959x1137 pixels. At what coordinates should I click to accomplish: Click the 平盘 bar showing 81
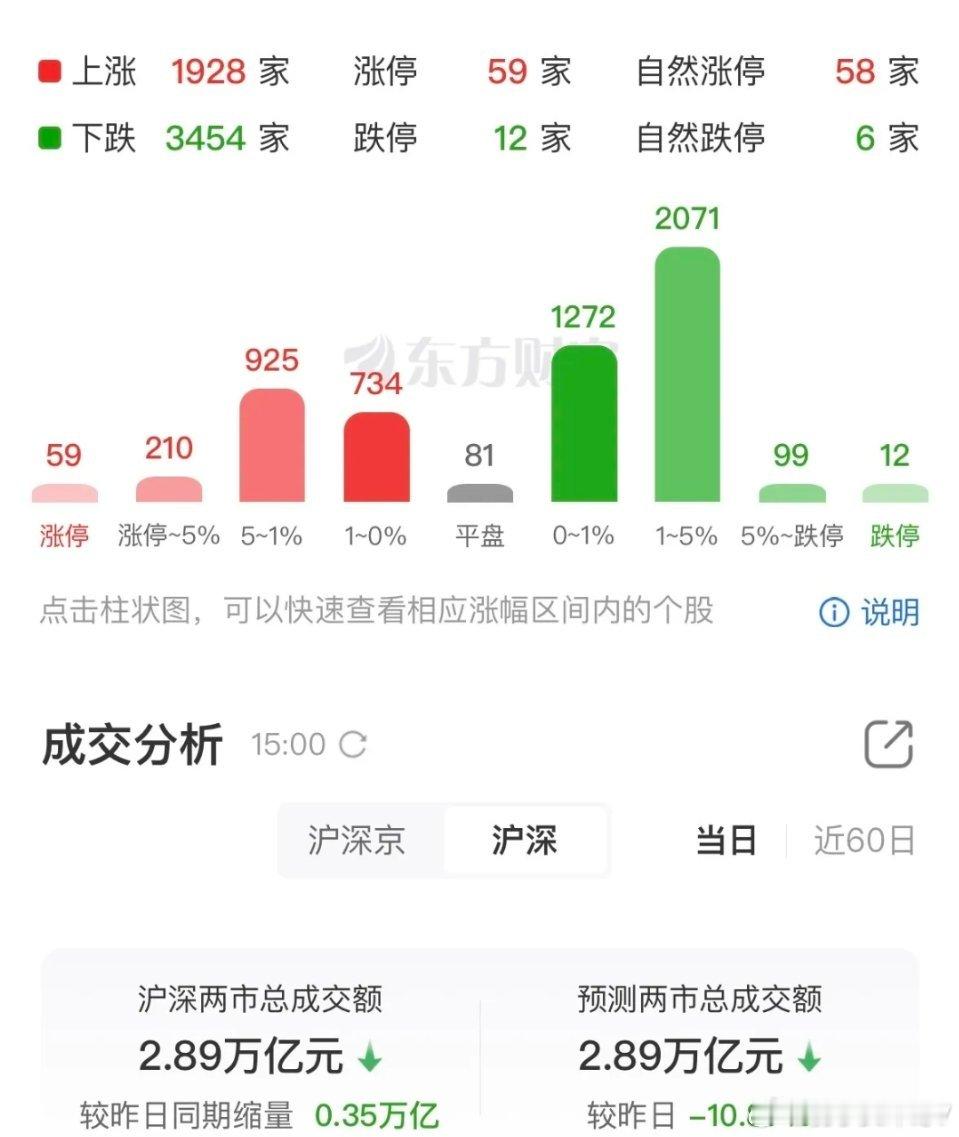pos(482,495)
